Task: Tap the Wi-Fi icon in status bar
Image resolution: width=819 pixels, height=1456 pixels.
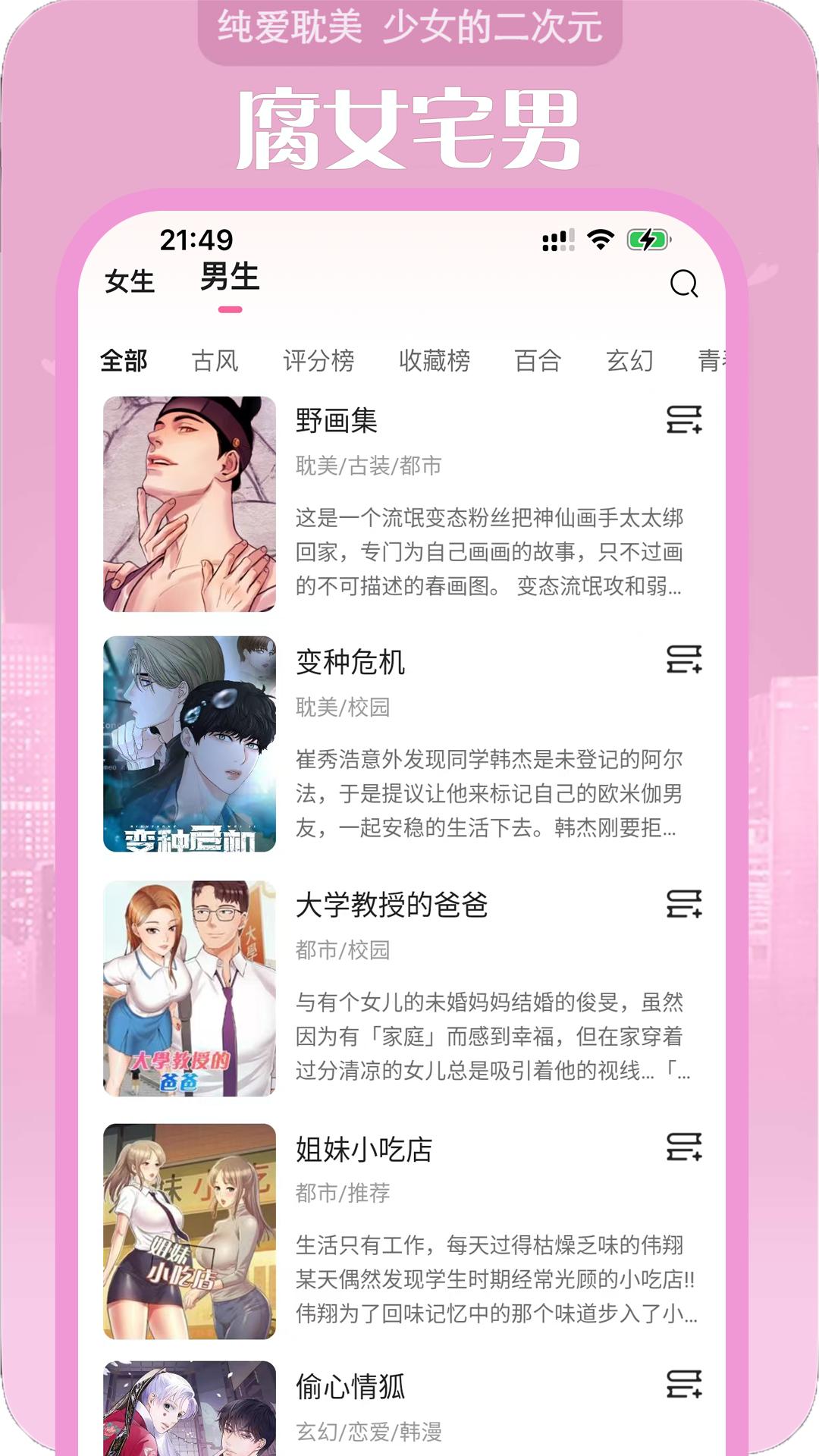Action: point(599,239)
